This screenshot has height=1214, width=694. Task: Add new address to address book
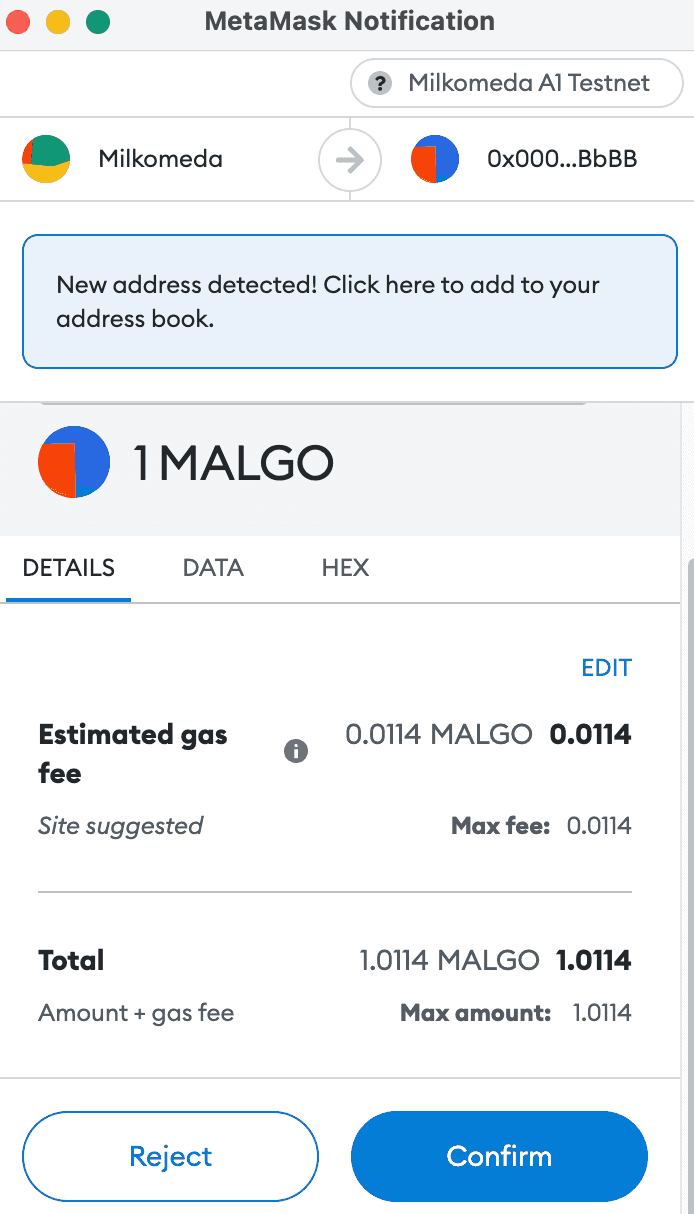(x=350, y=302)
